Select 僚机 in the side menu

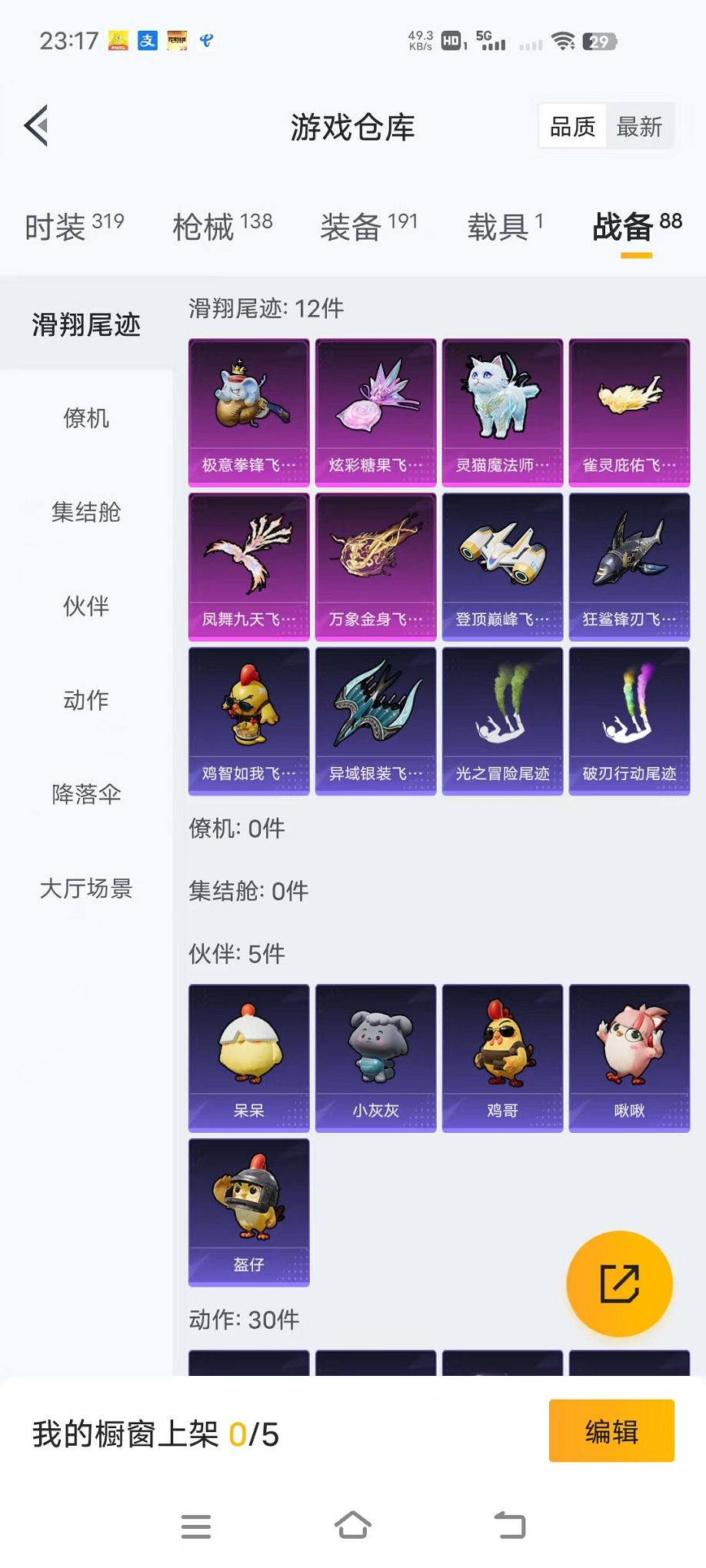click(x=86, y=419)
